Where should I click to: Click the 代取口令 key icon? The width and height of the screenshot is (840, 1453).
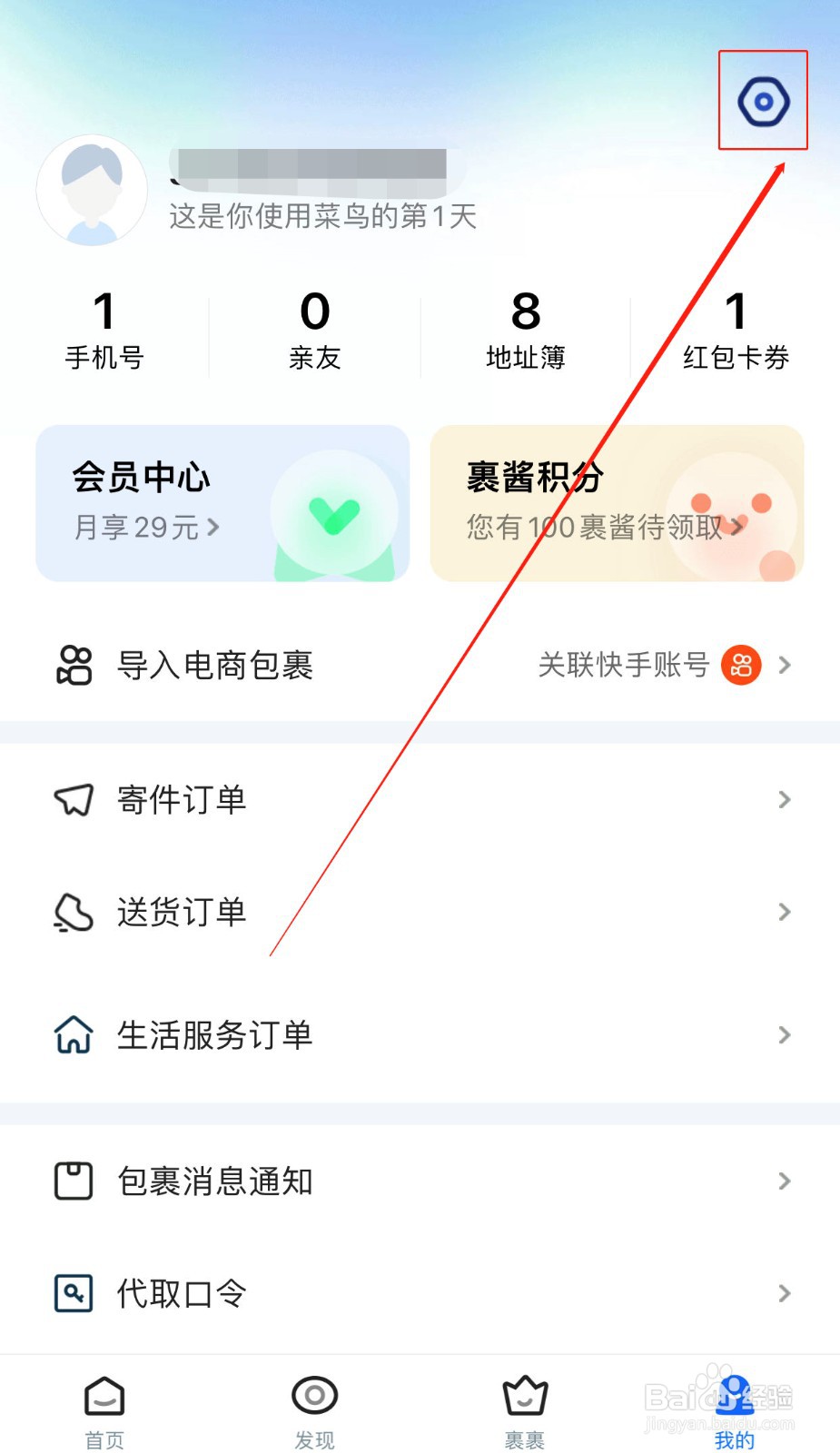[73, 1292]
